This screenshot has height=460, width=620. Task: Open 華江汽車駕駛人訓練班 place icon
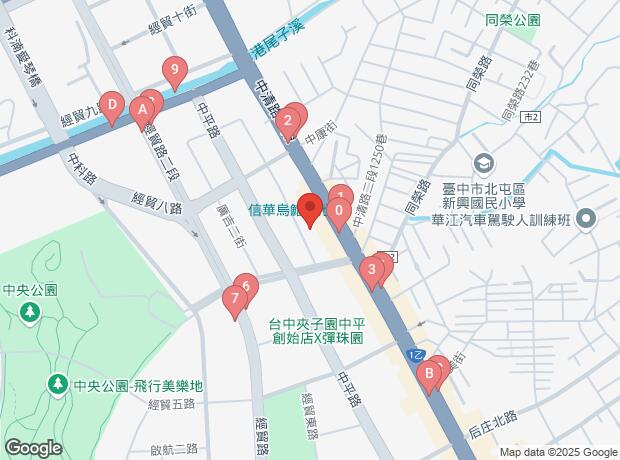(x=586, y=217)
